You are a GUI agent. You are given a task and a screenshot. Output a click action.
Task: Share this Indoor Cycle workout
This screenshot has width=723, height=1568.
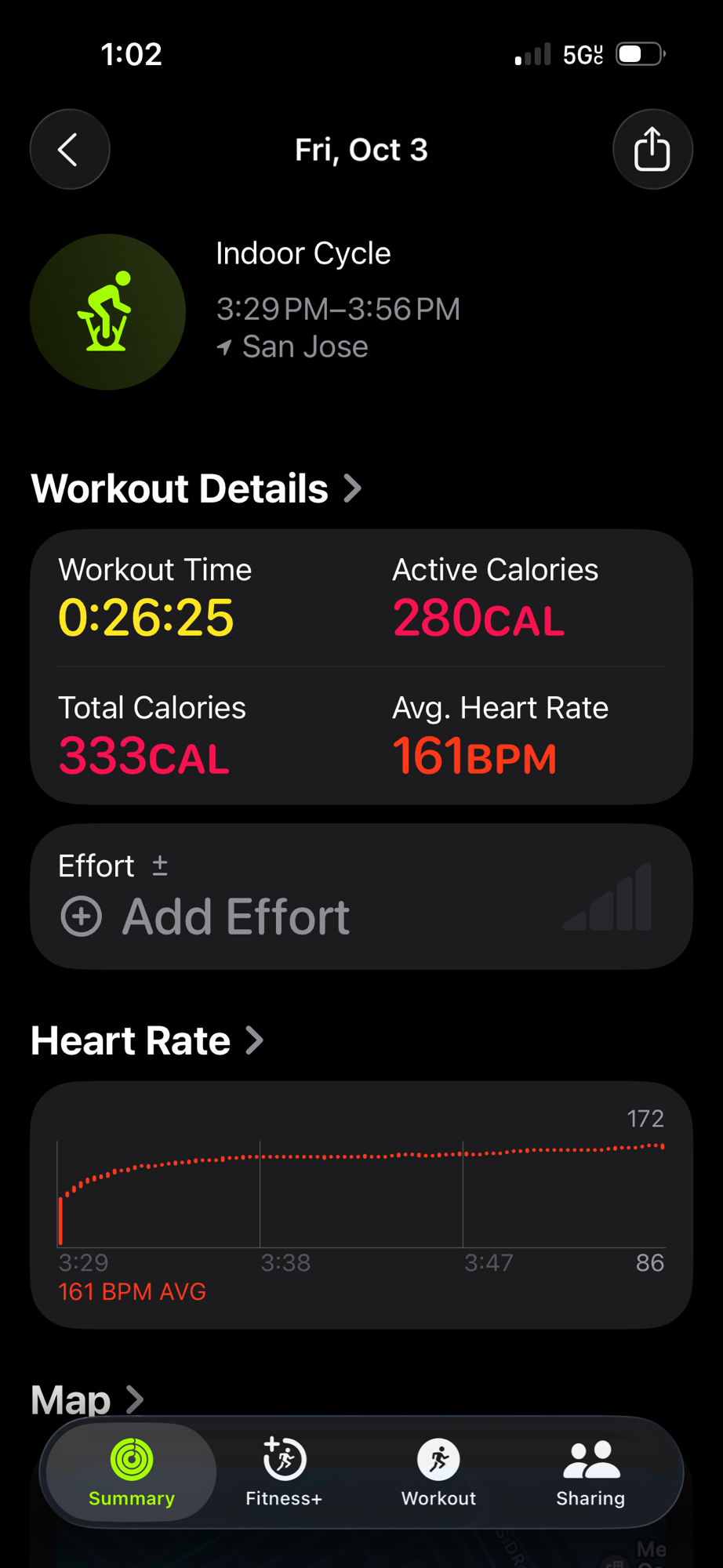652,149
